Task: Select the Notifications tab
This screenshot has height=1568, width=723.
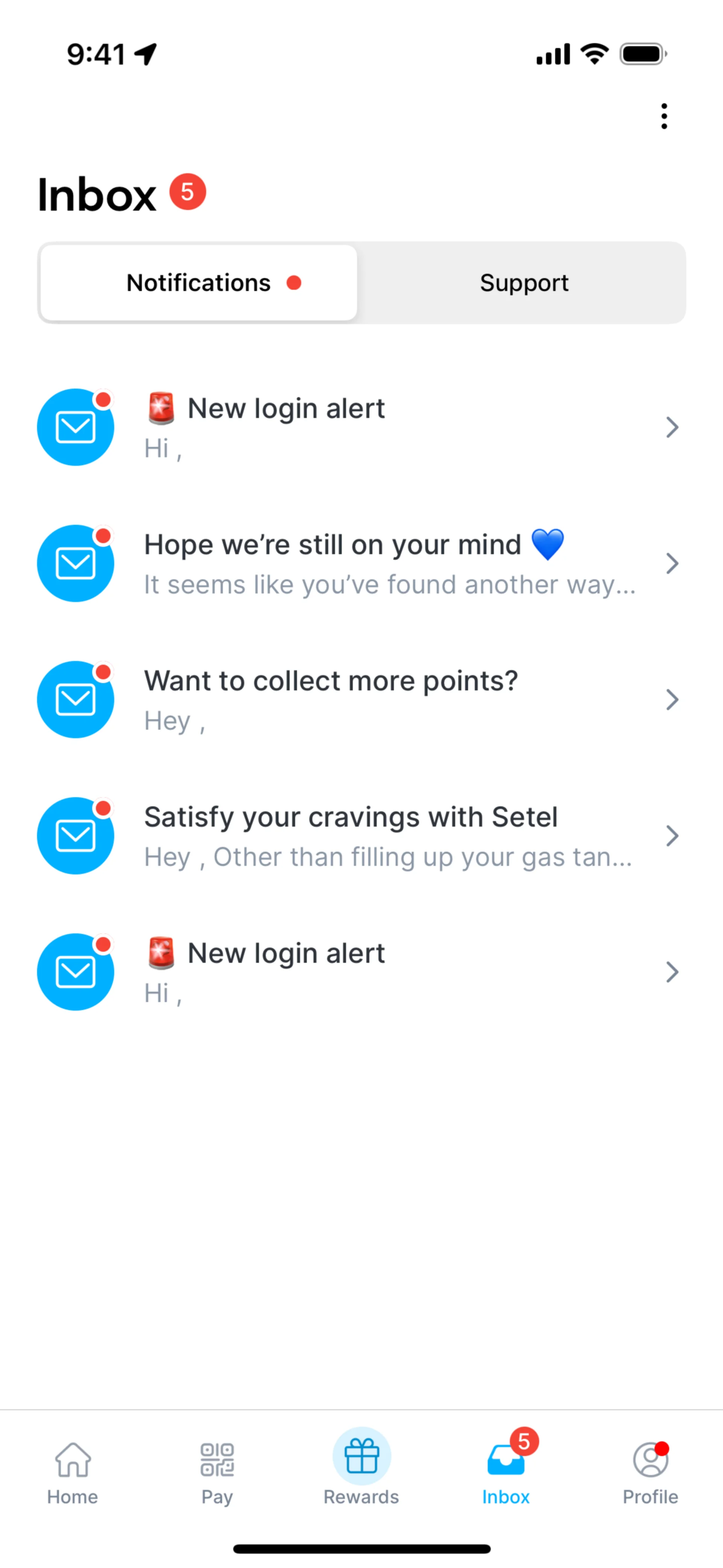Action: pos(199,283)
